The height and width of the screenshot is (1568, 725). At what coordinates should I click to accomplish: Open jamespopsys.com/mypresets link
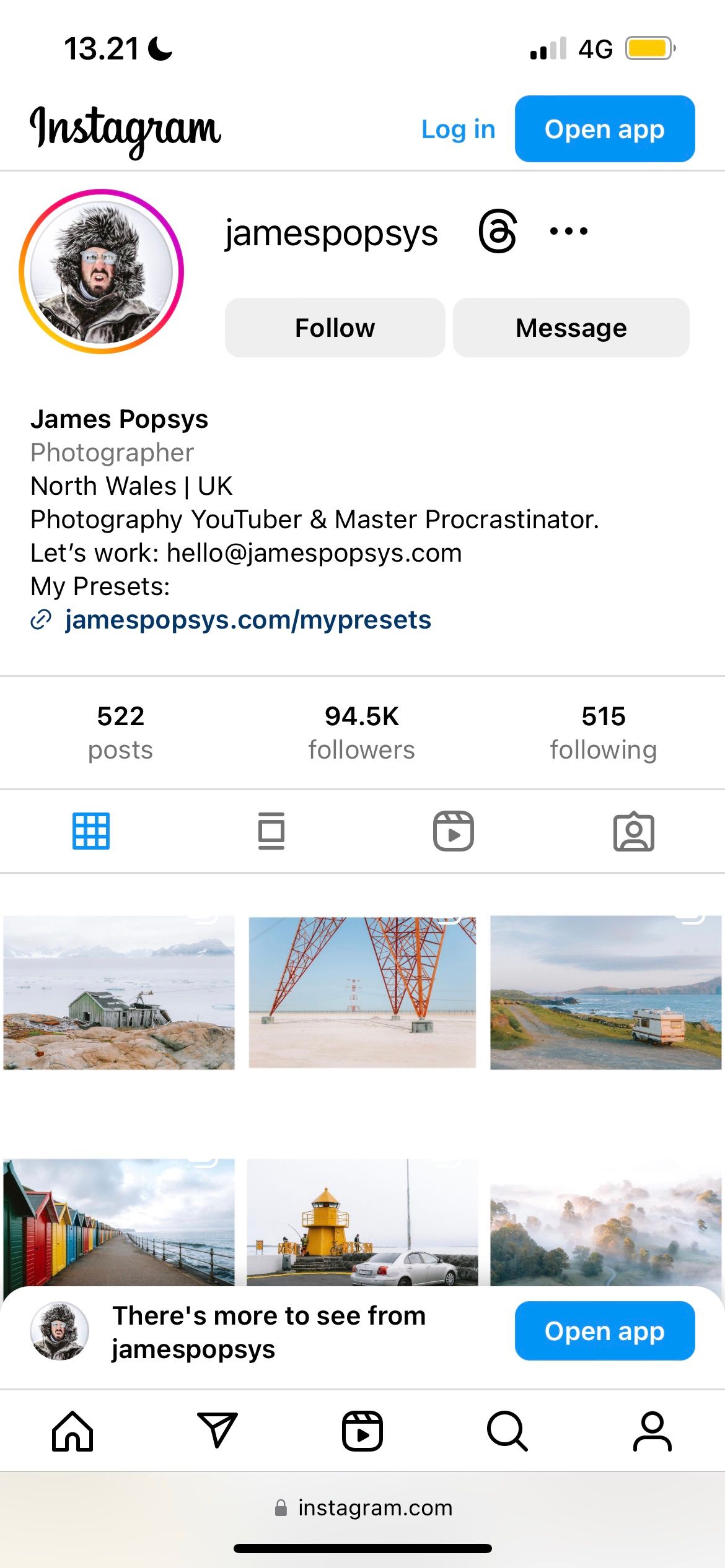click(248, 619)
